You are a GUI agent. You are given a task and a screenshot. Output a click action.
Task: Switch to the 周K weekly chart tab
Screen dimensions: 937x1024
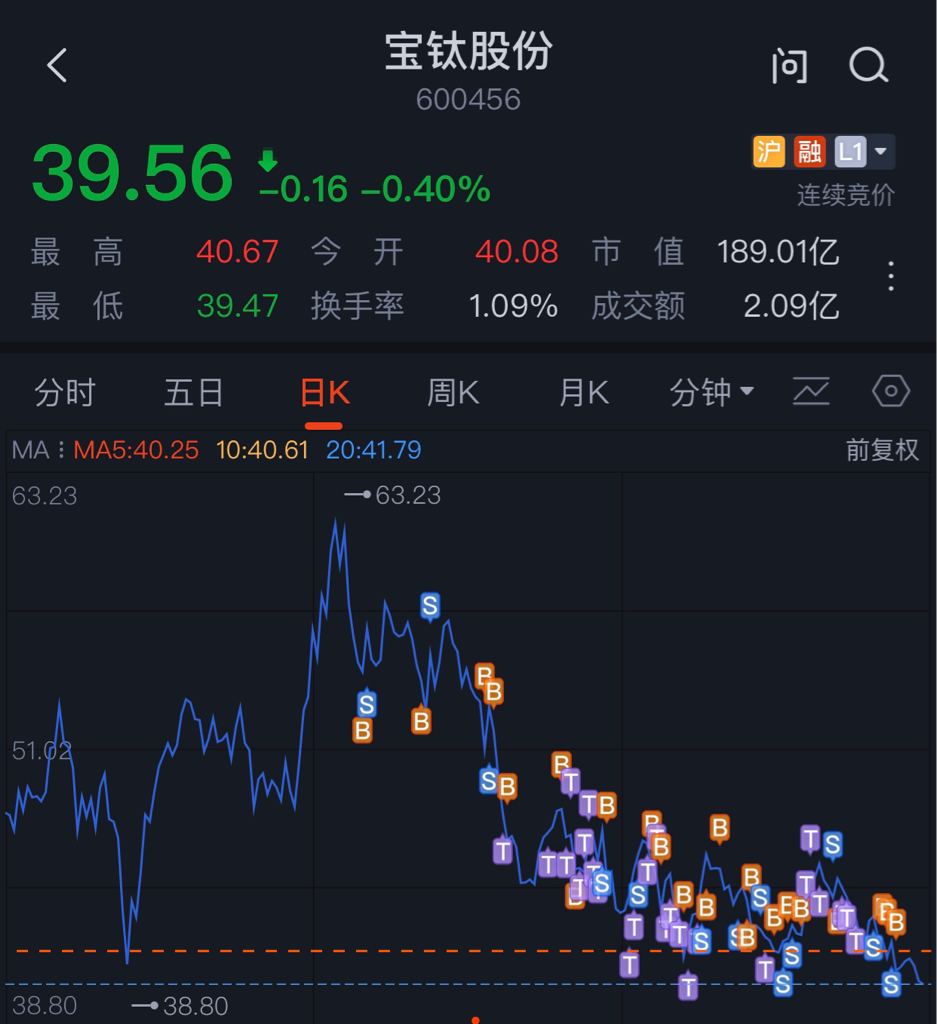point(452,392)
